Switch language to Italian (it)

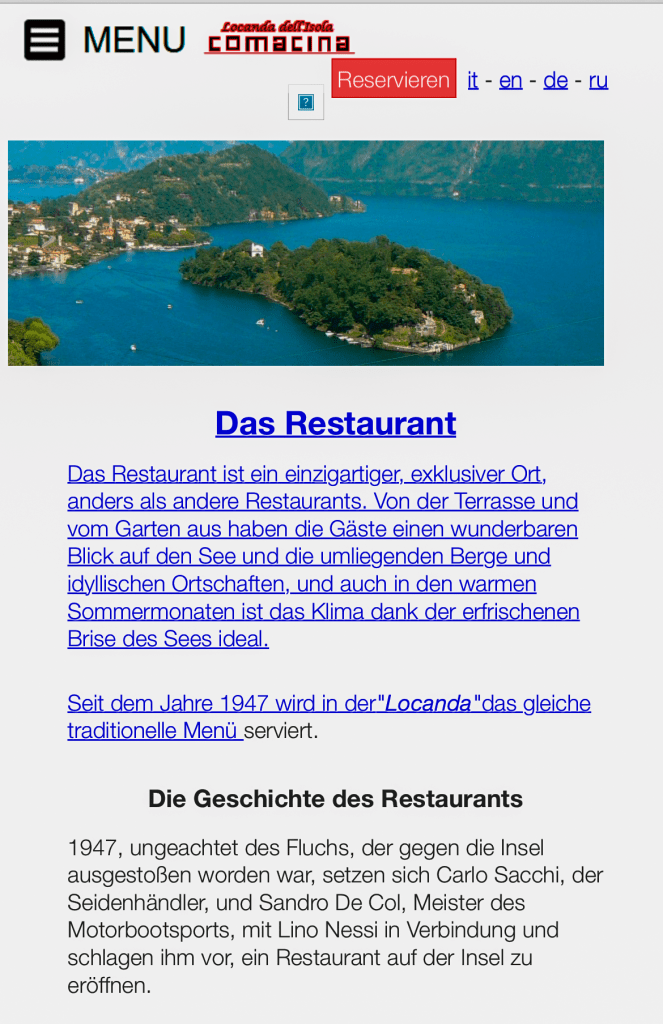tap(473, 80)
